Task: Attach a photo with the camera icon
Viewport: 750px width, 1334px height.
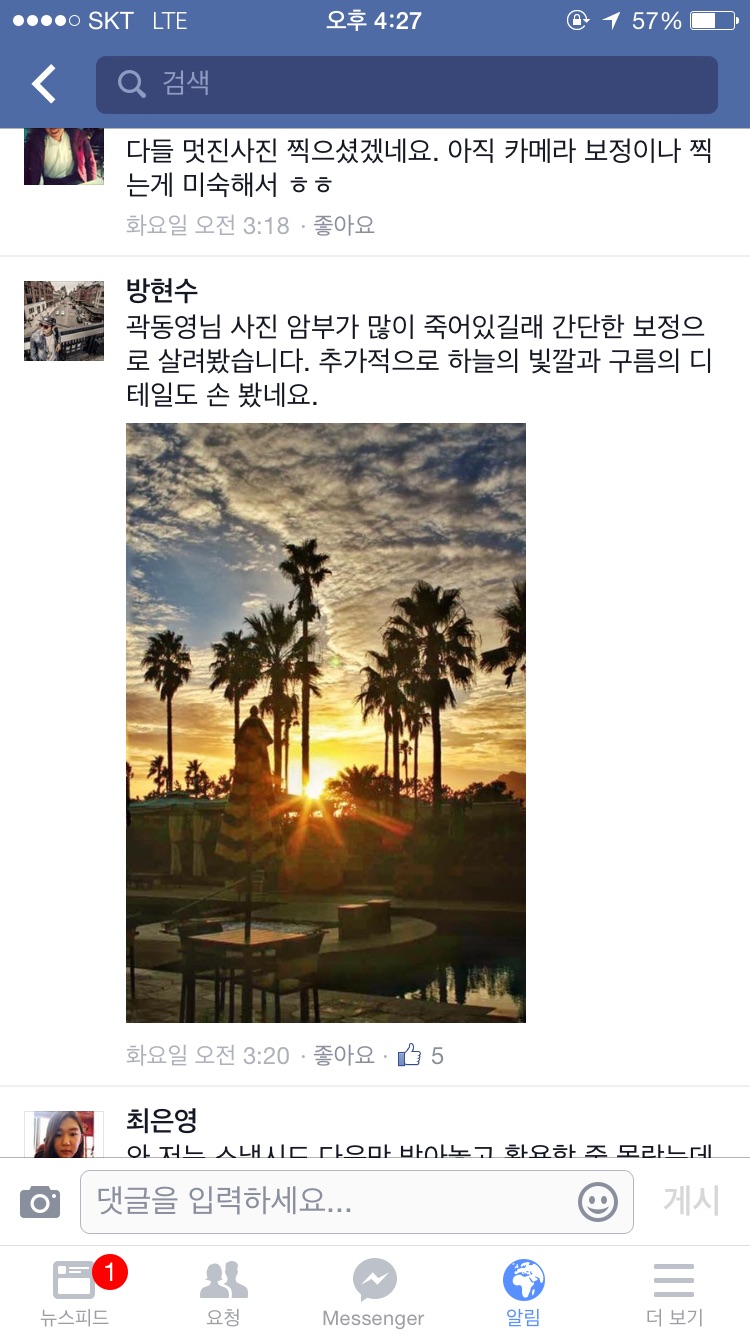Action: (40, 1202)
